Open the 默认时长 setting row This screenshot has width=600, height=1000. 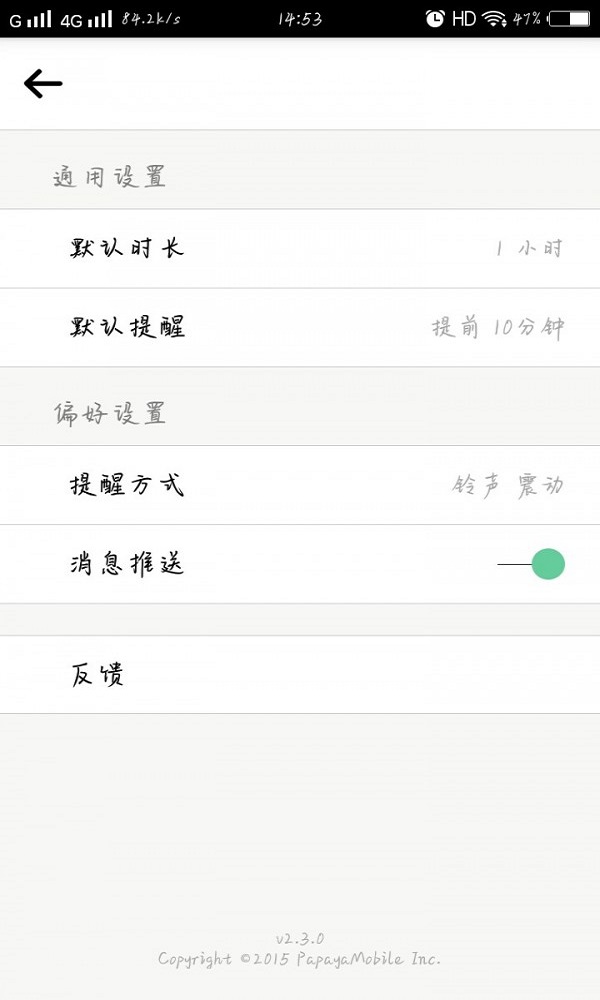click(300, 248)
